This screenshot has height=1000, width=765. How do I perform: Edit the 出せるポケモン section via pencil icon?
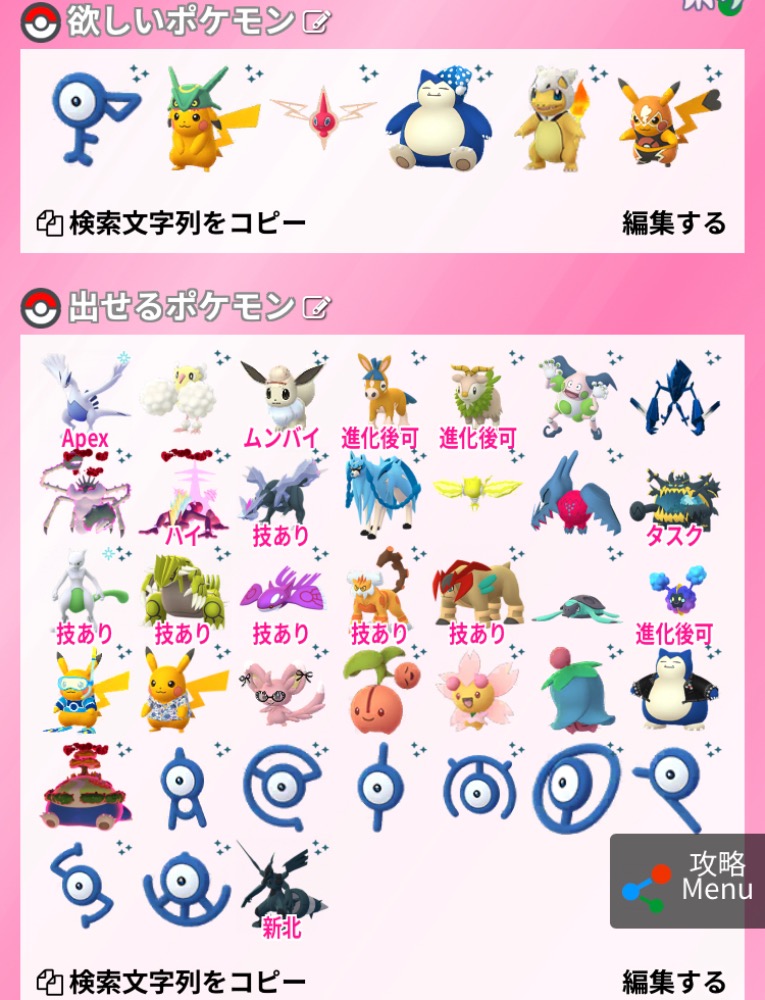tap(316, 307)
